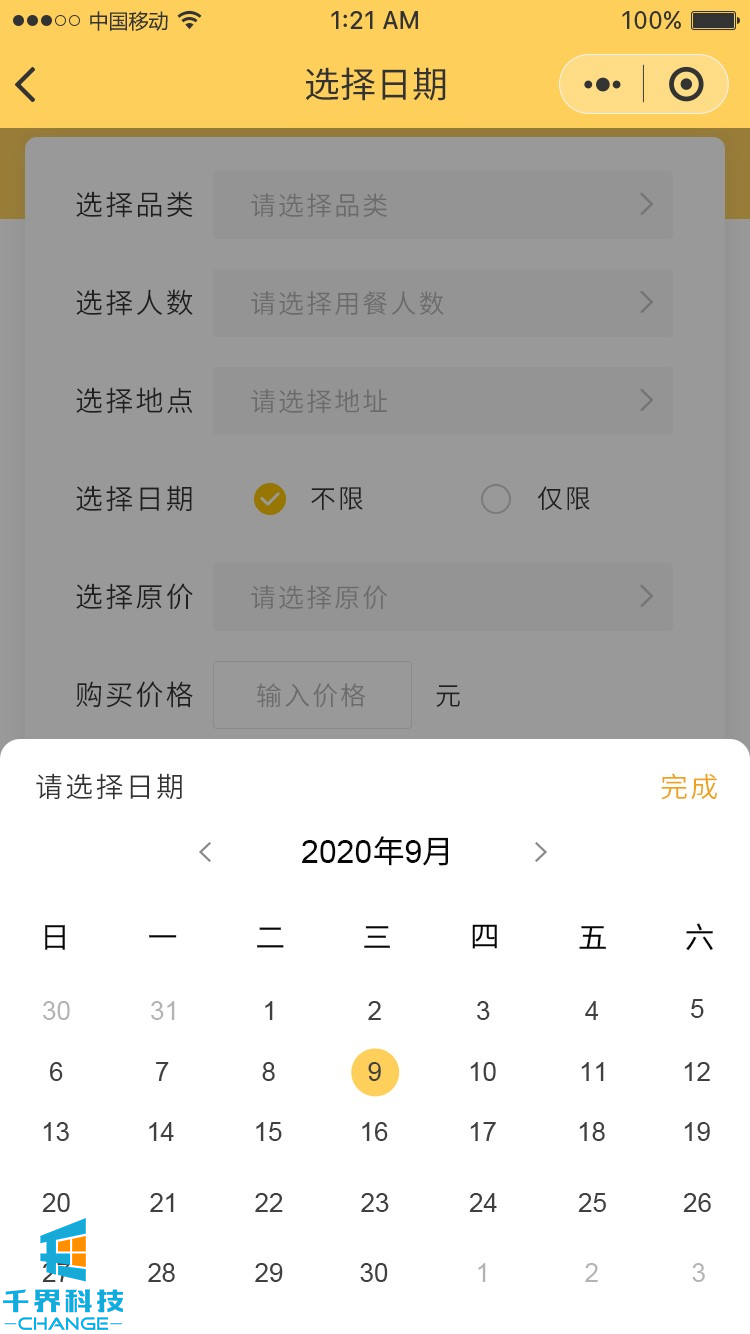Choose September 6 on the calendar

(56, 1072)
